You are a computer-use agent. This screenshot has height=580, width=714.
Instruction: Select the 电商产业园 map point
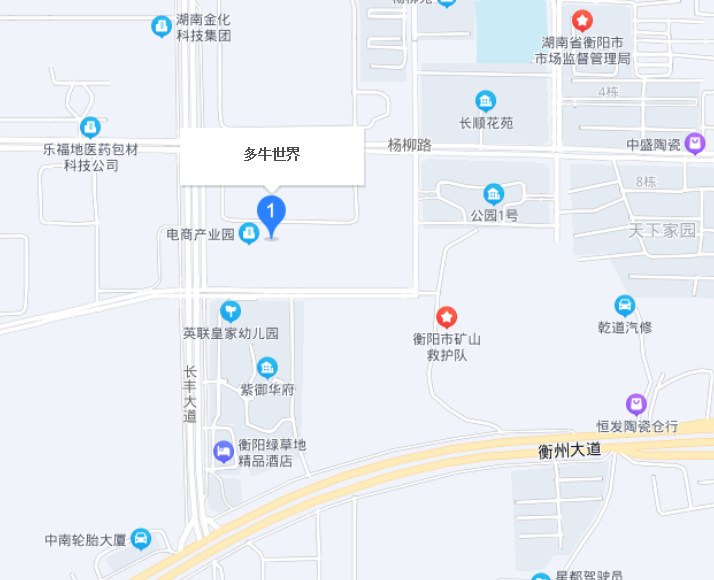[250, 235]
